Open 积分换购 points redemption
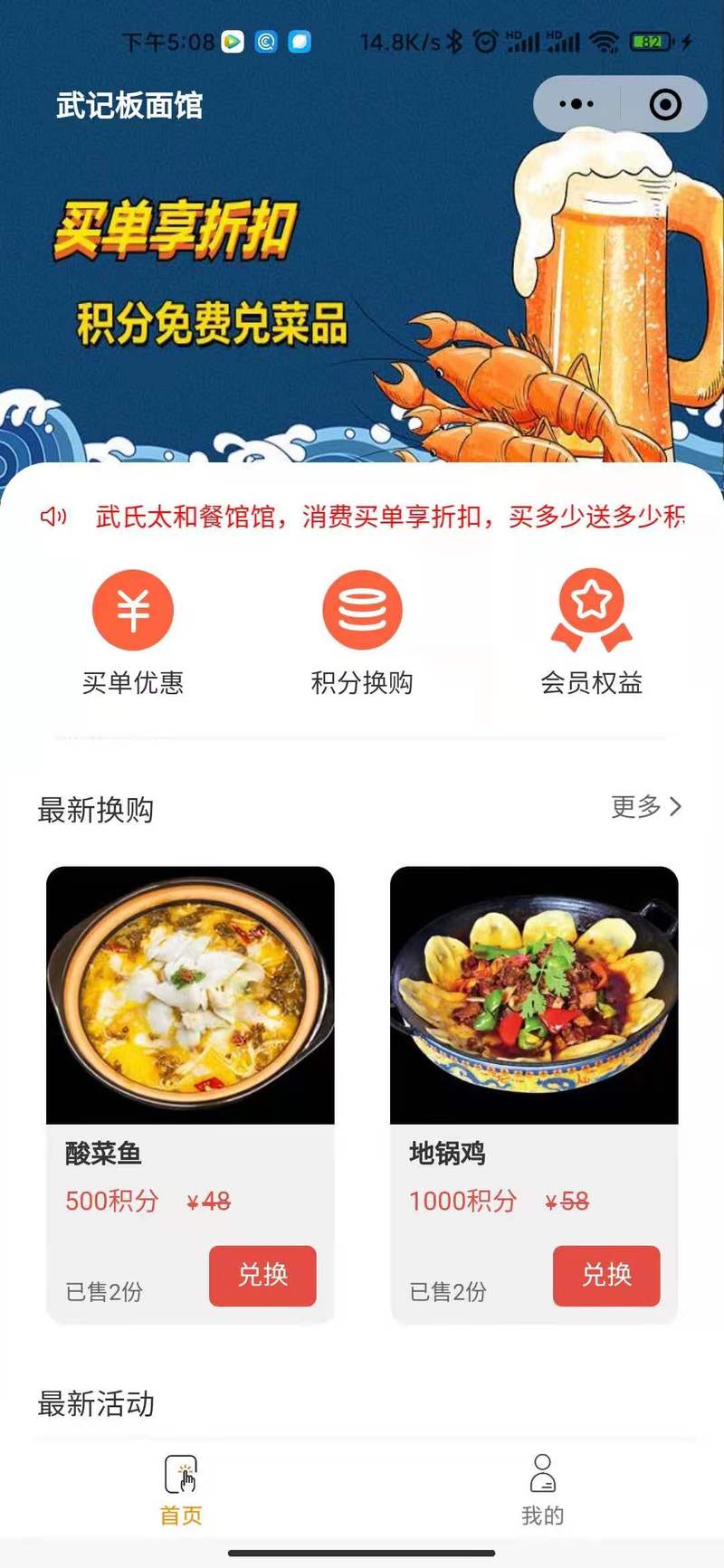 pyautogui.click(x=362, y=632)
